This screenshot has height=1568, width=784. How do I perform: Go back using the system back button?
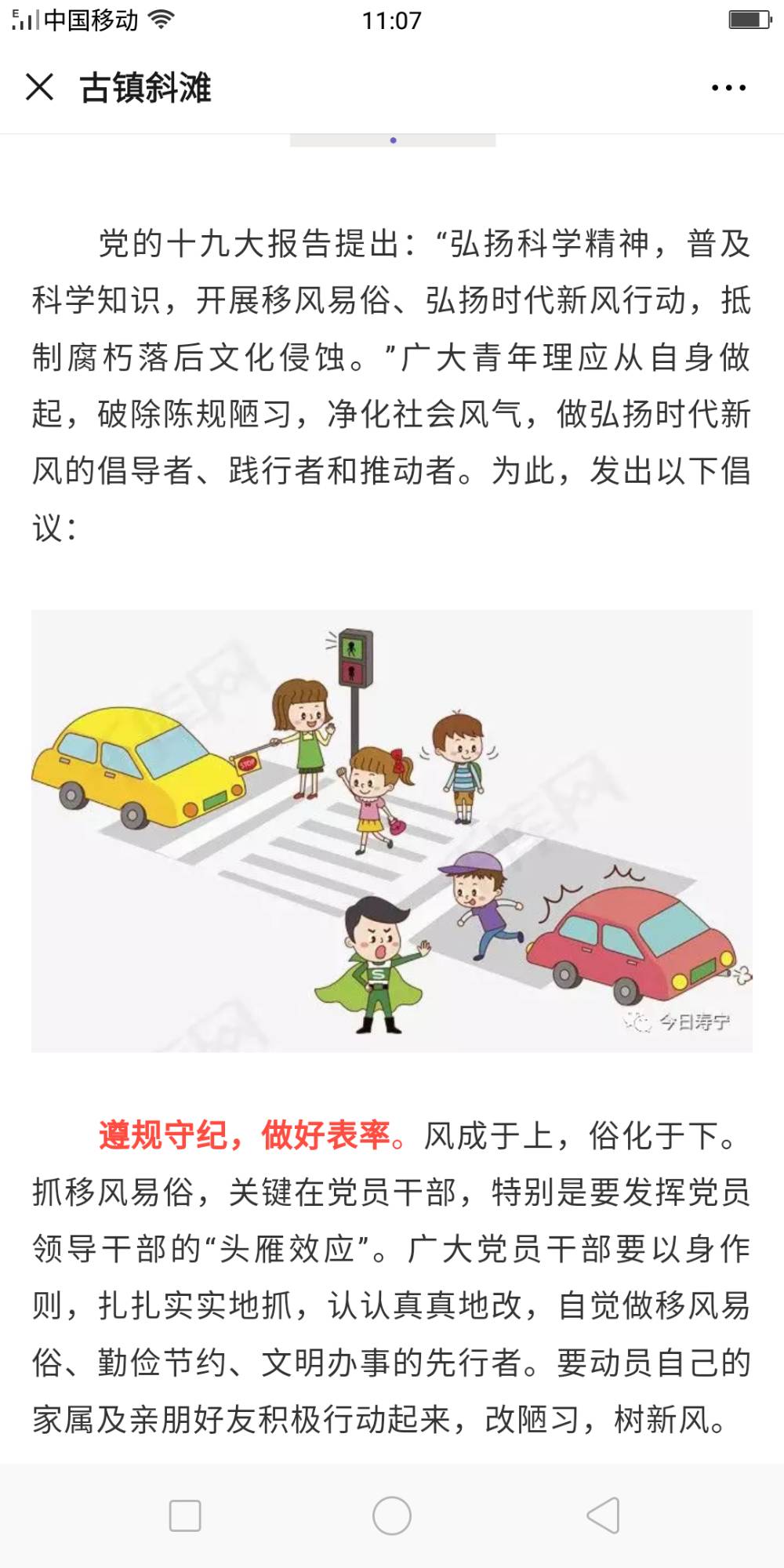pyautogui.click(x=604, y=1515)
